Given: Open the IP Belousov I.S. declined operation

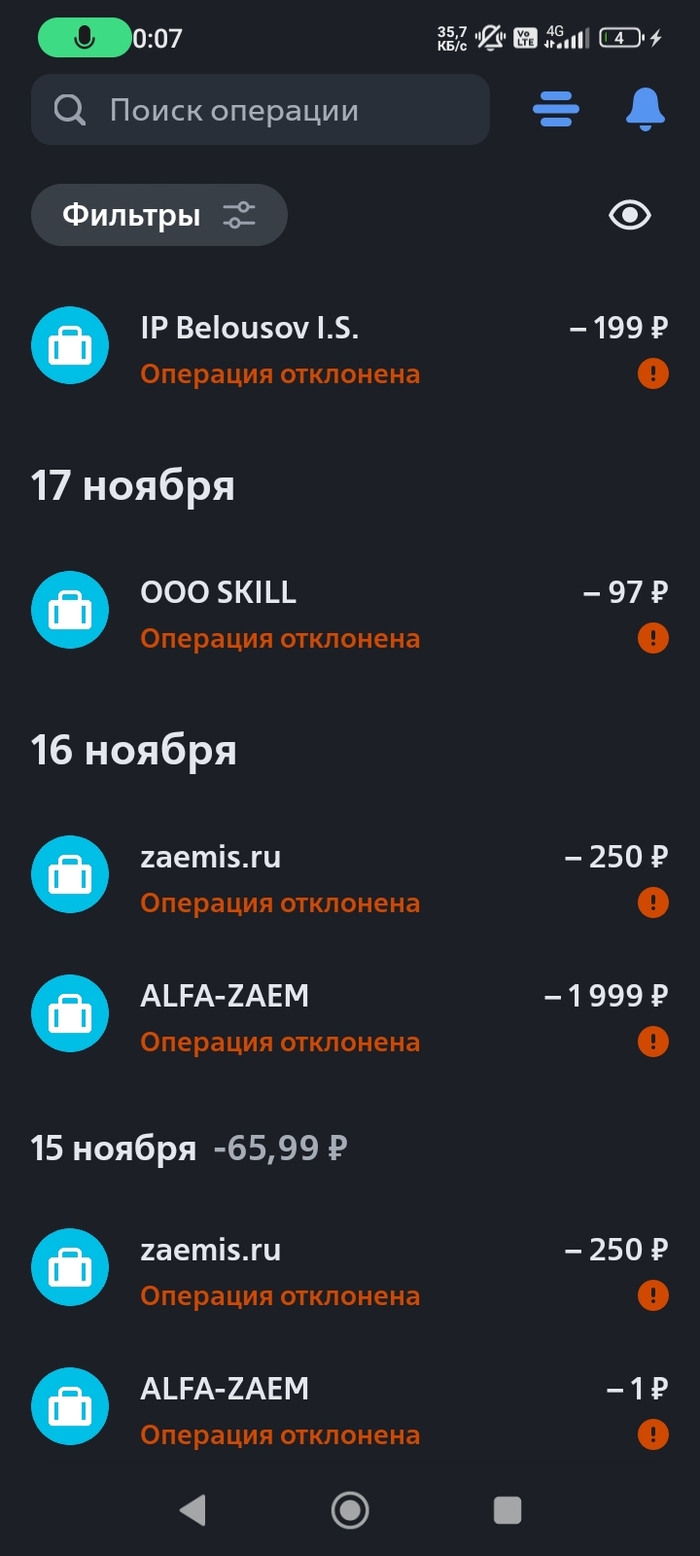Looking at the screenshot, I should point(350,347).
